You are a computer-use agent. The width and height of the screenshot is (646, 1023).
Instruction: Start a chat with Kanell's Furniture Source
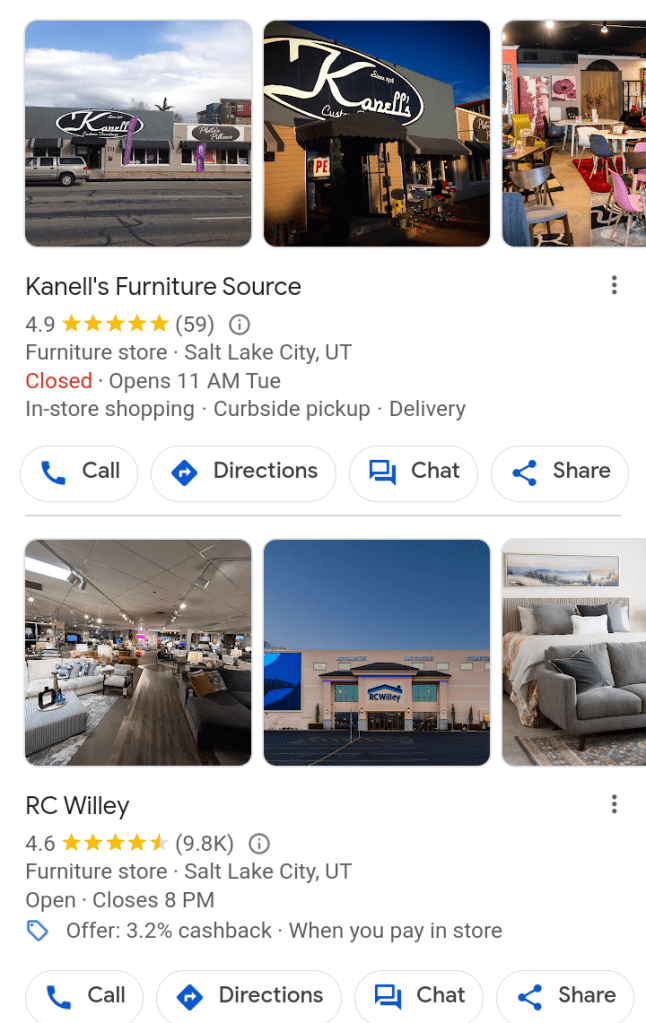tap(413, 472)
